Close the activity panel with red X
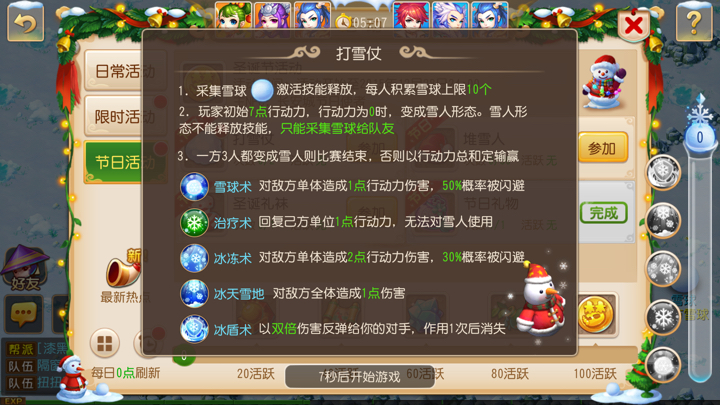720x405 pixels. (x=634, y=25)
